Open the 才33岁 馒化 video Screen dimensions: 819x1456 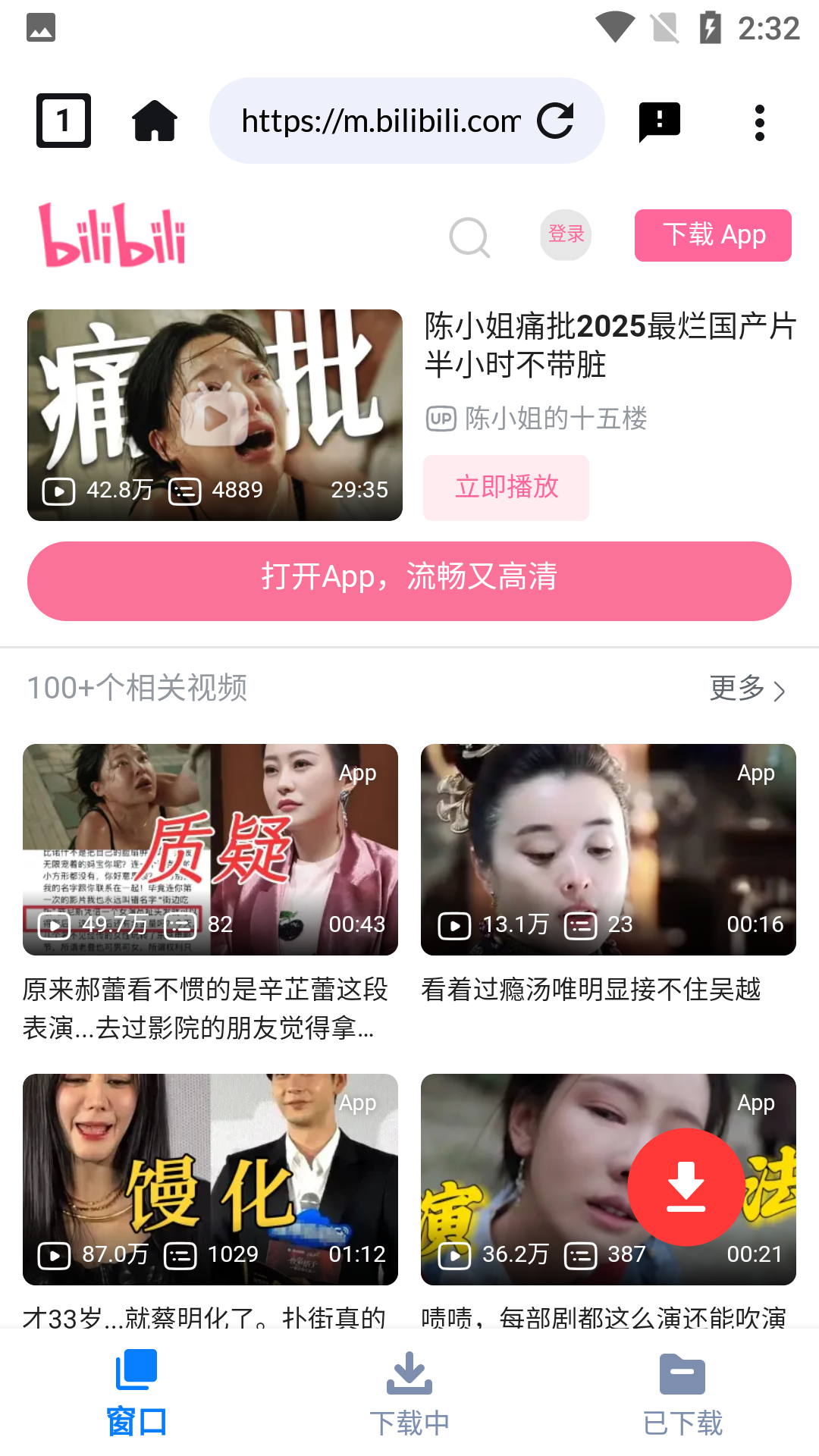click(x=210, y=1179)
